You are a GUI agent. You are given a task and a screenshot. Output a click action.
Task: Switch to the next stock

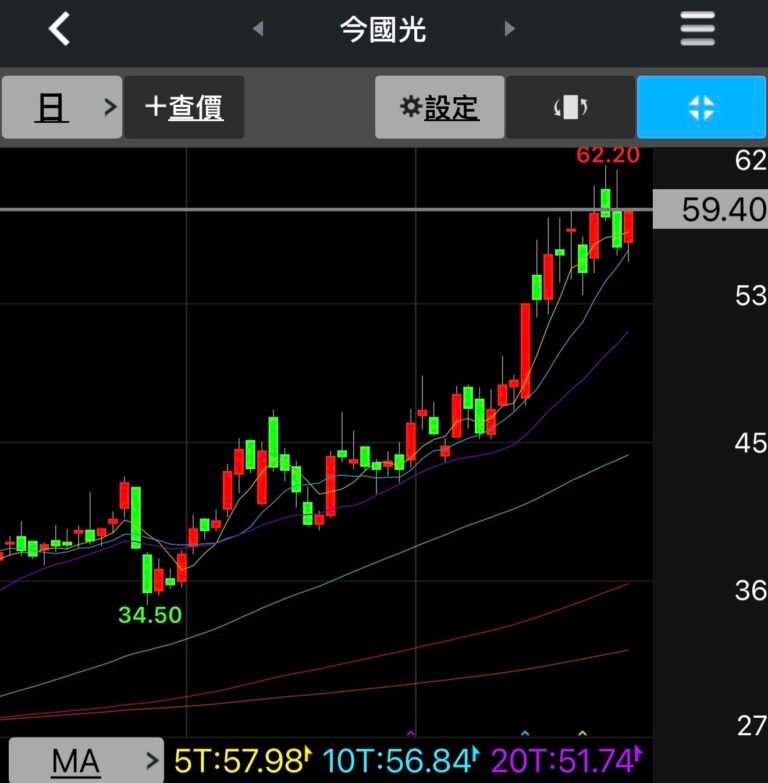(510, 29)
